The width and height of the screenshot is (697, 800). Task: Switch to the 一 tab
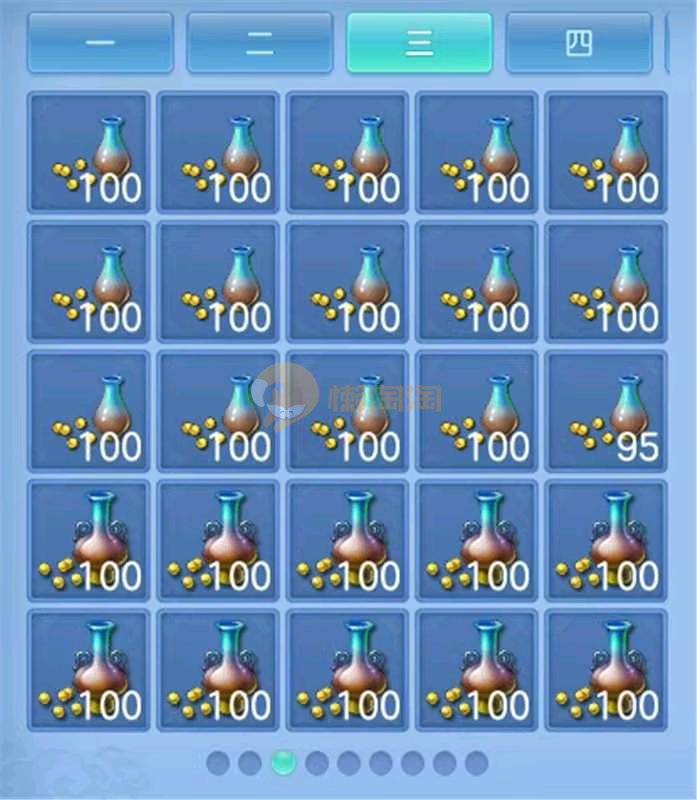(100, 43)
